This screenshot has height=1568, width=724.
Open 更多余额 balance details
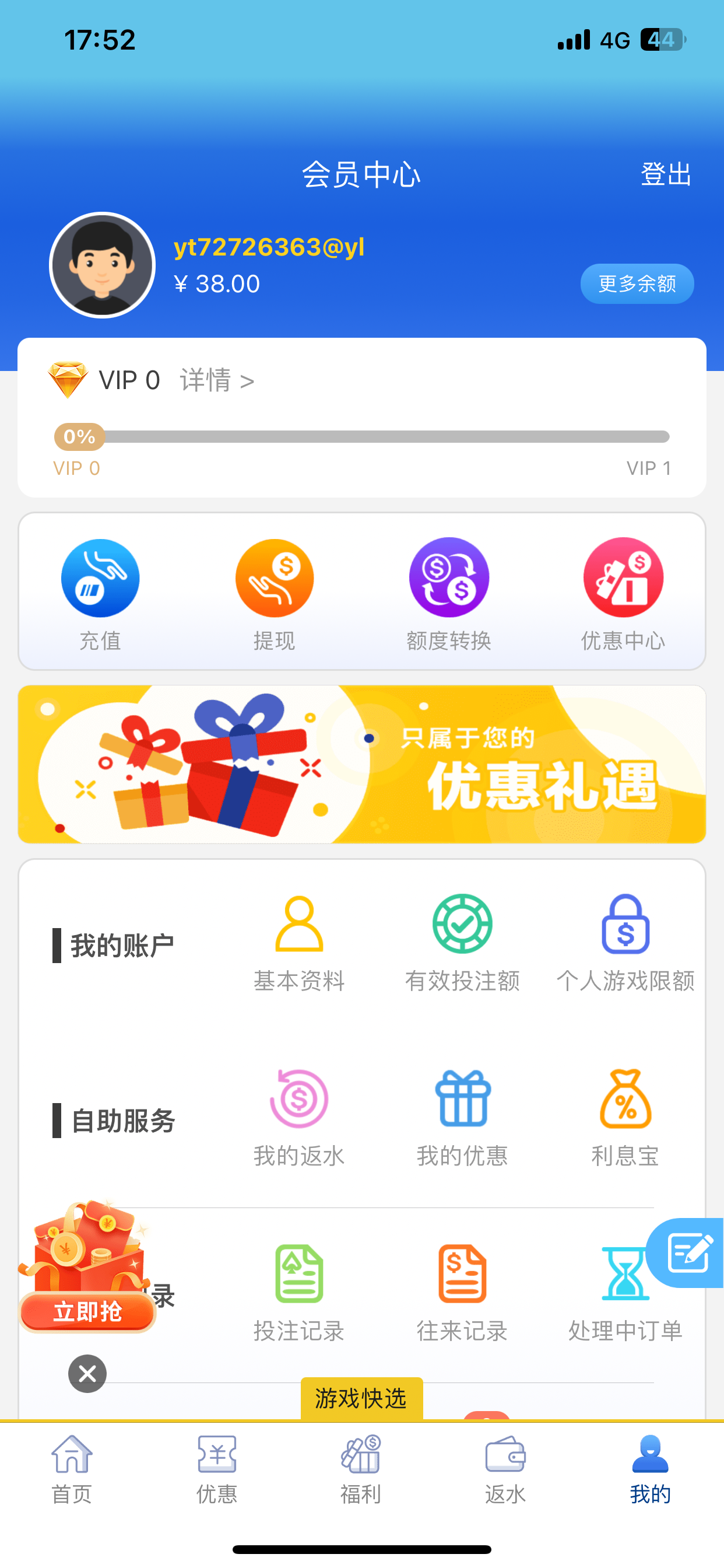tap(637, 283)
